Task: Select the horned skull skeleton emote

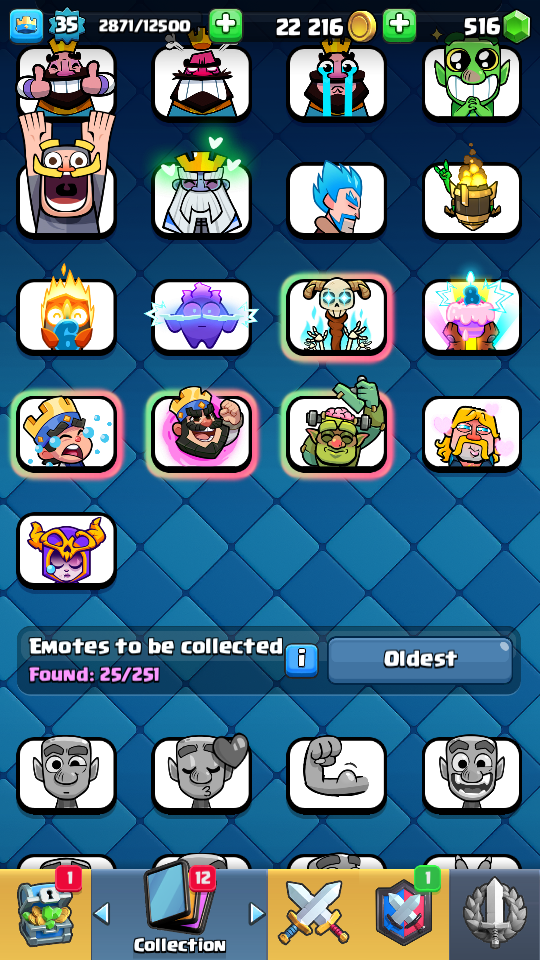Action: (x=337, y=315)
